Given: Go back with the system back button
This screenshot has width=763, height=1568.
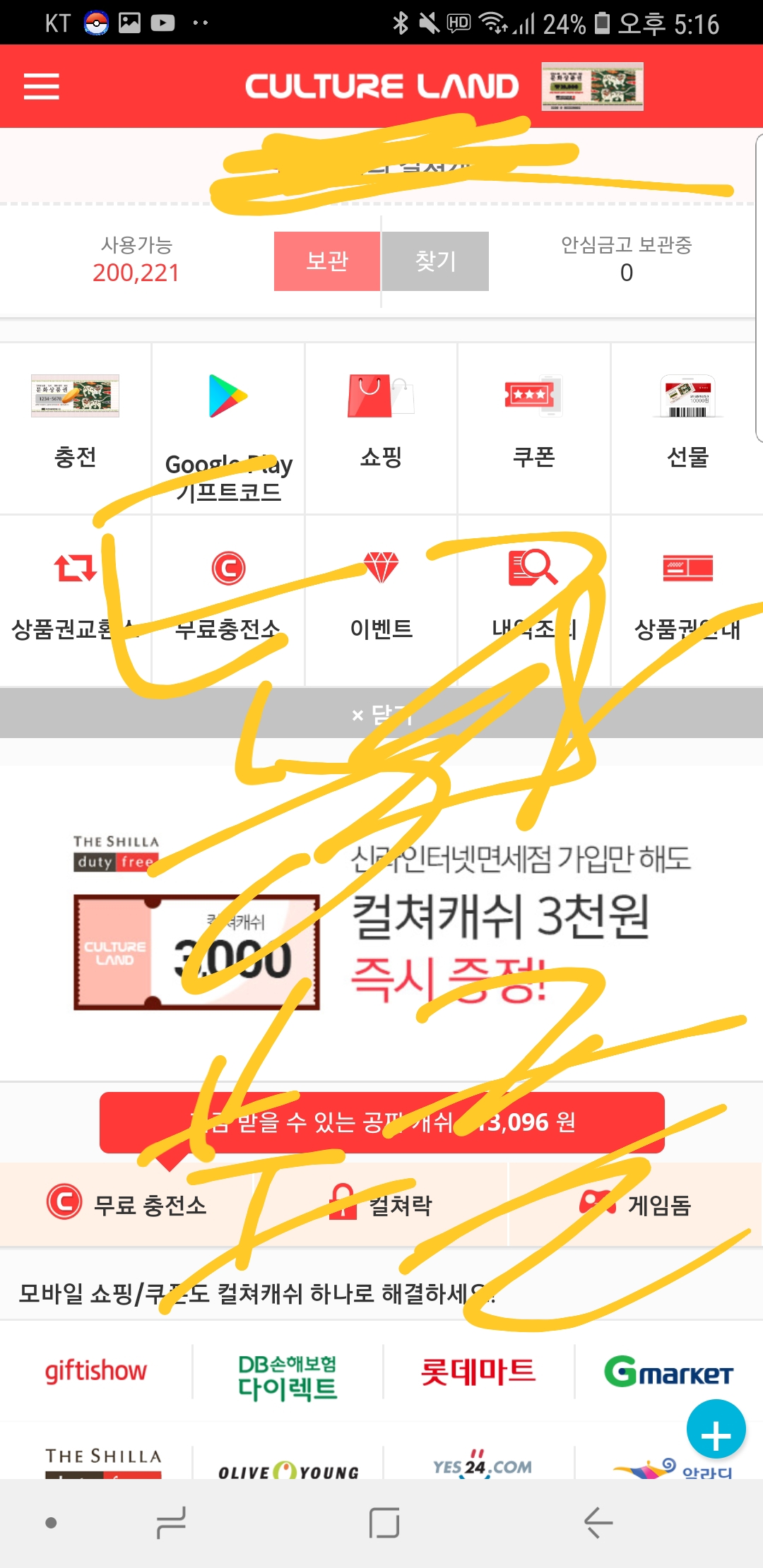Looking at the screenshot, I should coord(598,1522).
